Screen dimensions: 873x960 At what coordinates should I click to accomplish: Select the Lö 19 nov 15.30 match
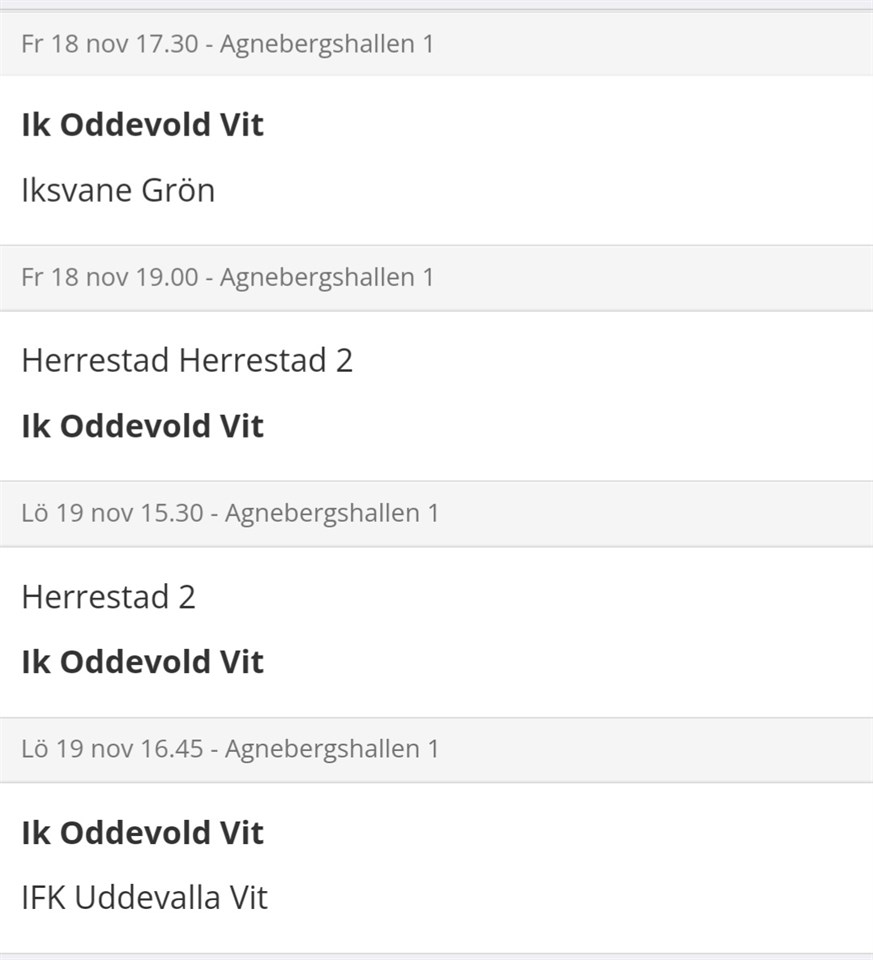[436, 630]
